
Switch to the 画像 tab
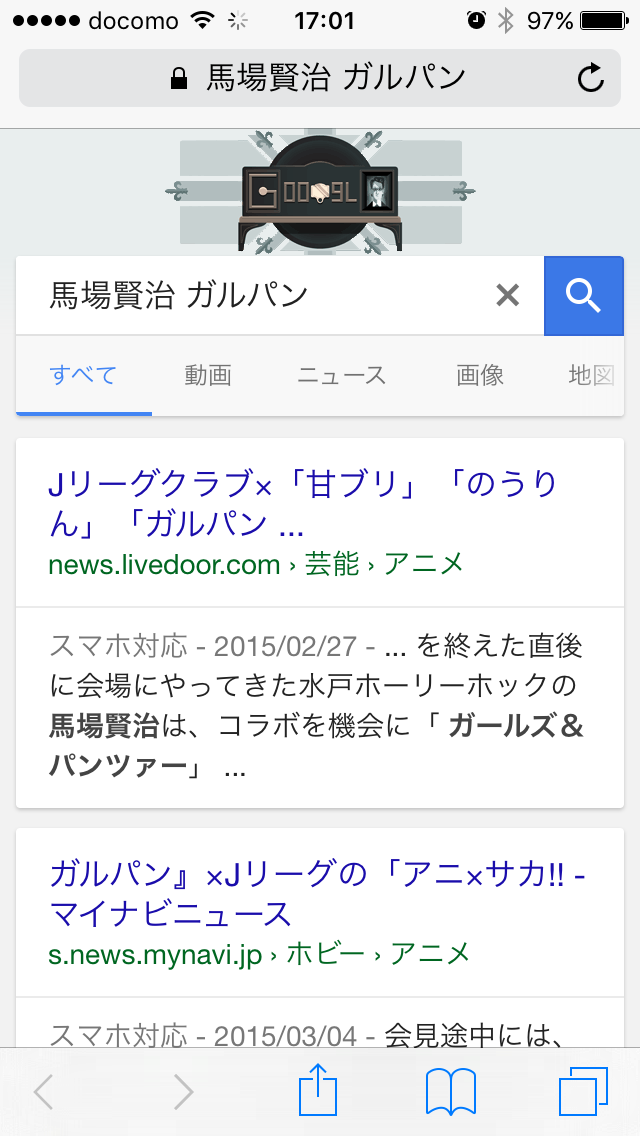[x=480, y=376]
